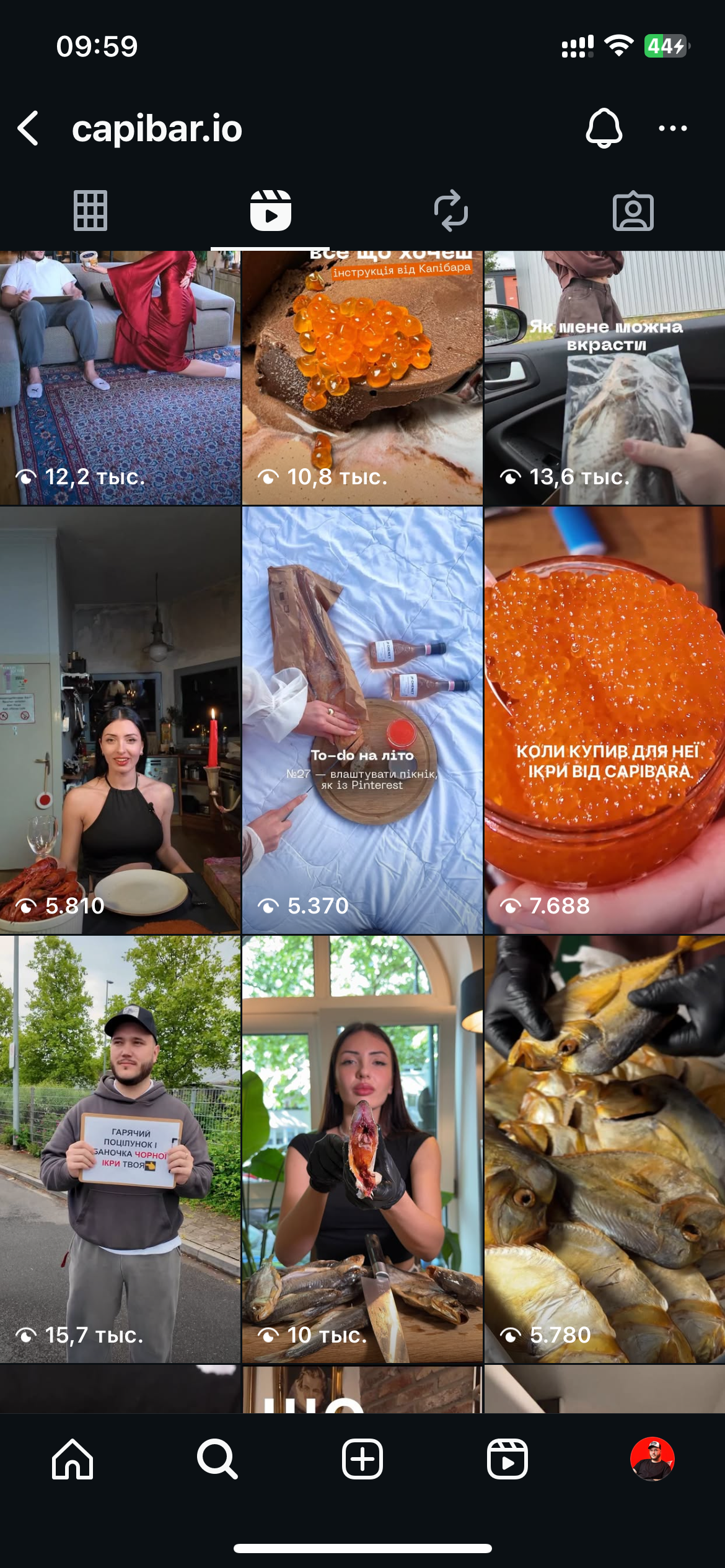Screen dimensions: 725x1568
Task: Switch to the tagged photos tab
Action: point(633,211)
